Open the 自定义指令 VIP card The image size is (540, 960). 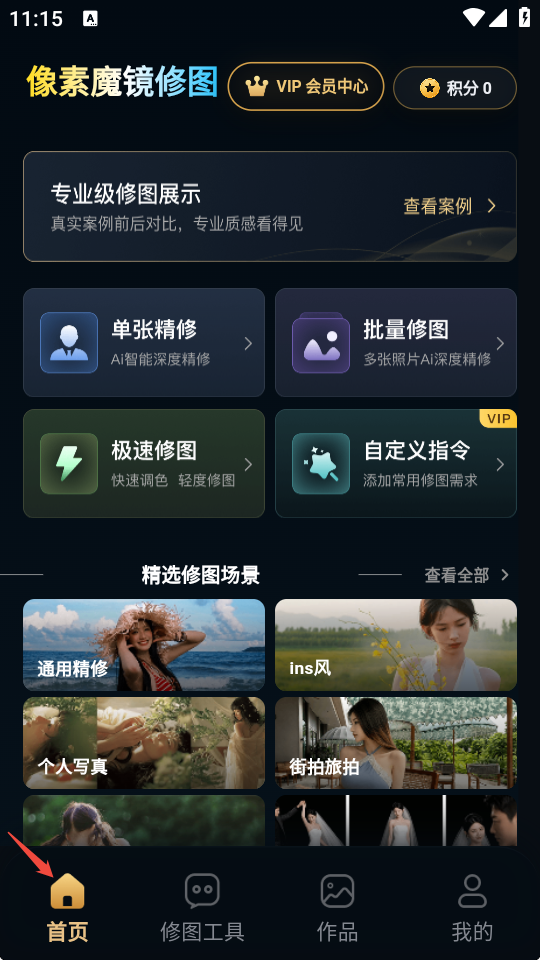(x=396, y=463)
